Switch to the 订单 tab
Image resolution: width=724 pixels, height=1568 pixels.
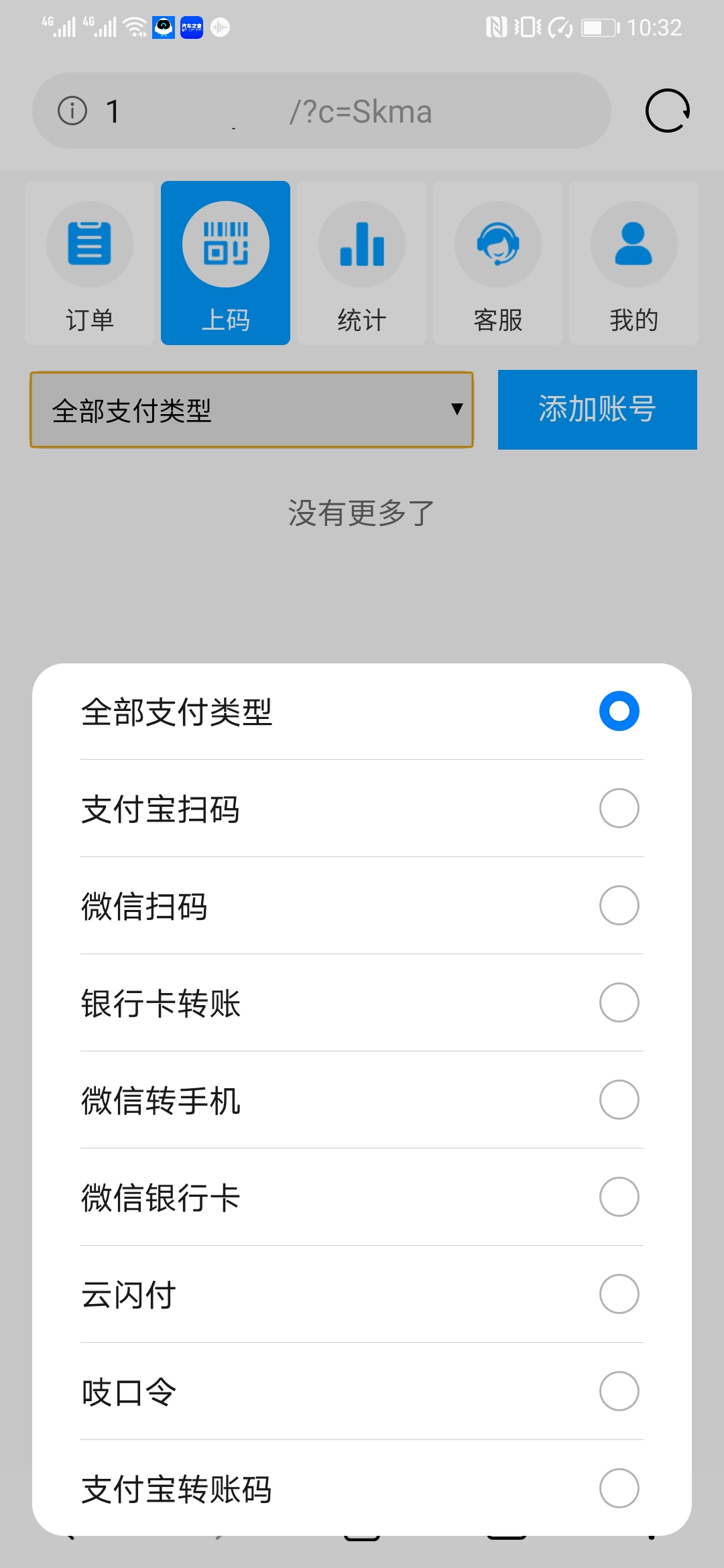[90, 263]
